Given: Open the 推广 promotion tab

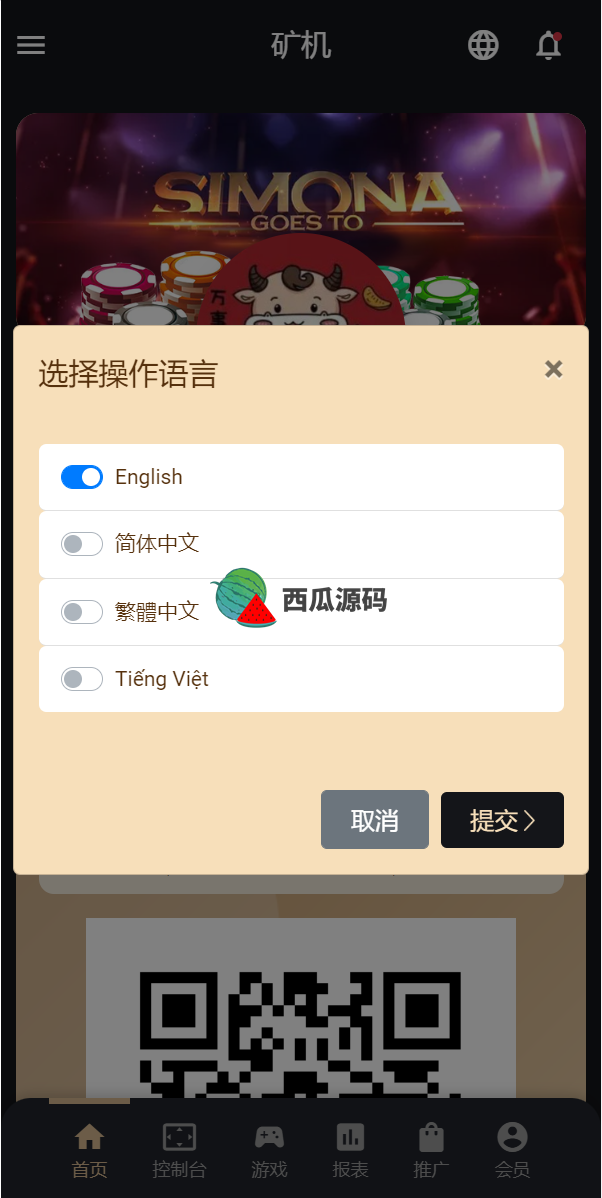Looking at the screenshot, I should tap(431, 1150).
